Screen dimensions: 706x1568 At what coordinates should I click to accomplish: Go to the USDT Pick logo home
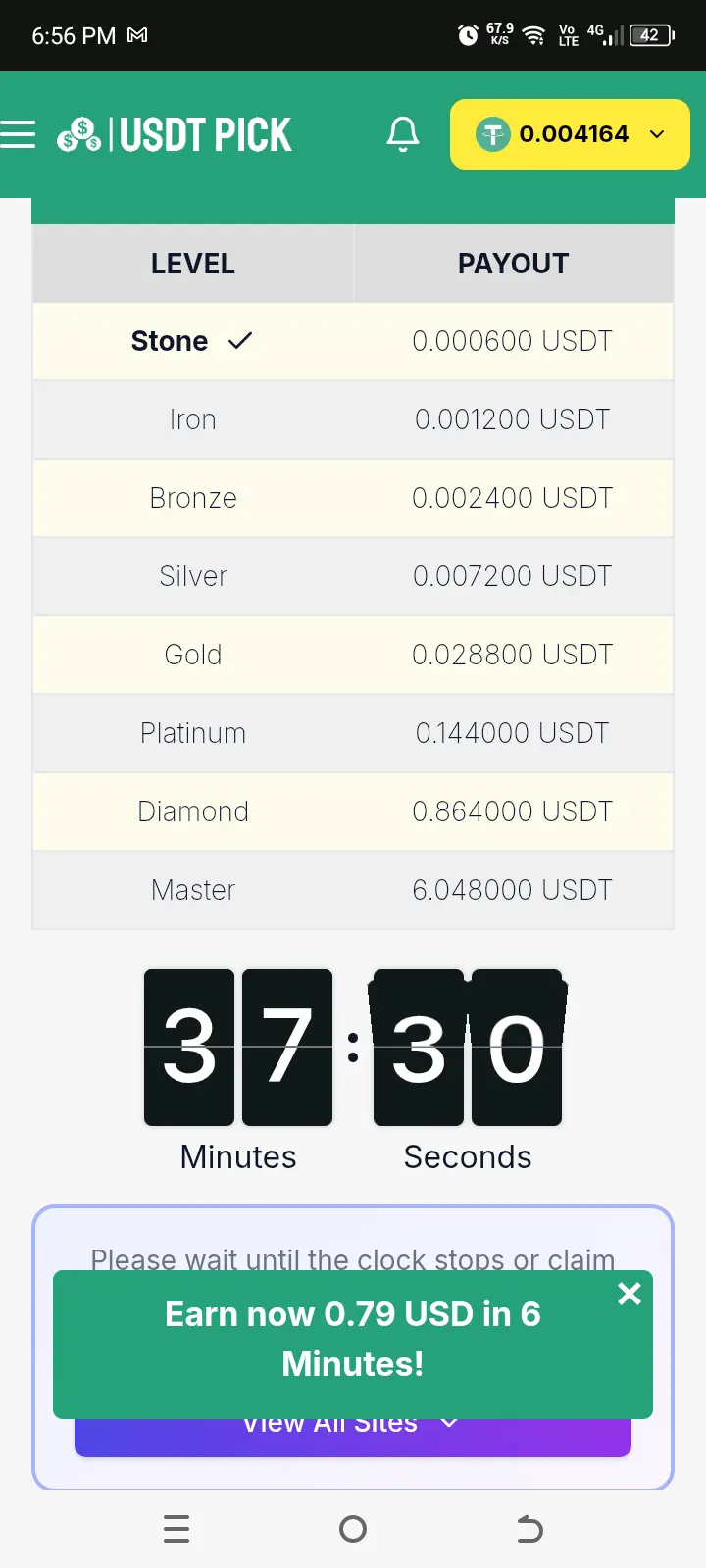tap(175, 134)
